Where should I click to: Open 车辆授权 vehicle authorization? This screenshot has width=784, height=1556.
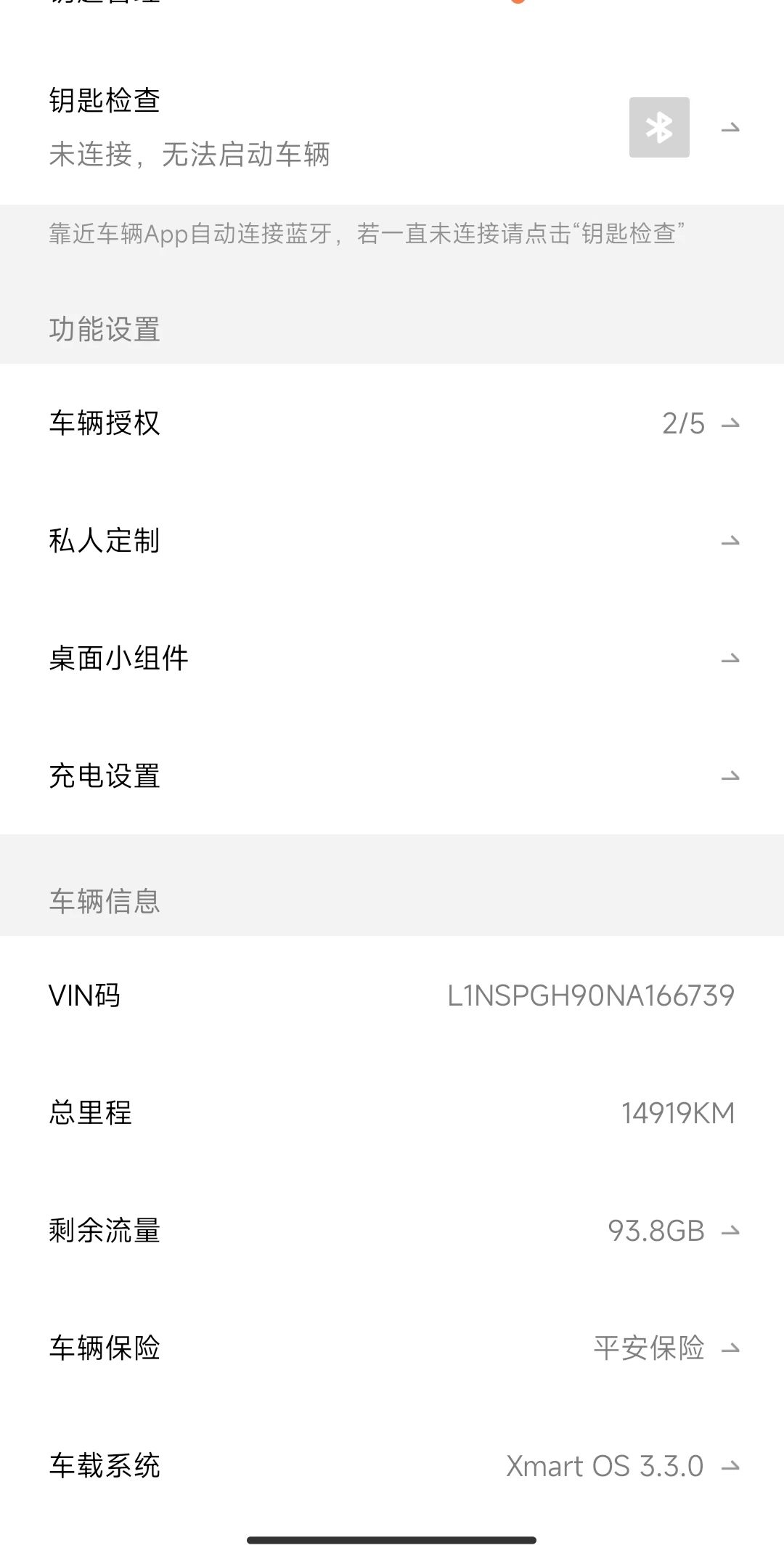tap(392, 423)
